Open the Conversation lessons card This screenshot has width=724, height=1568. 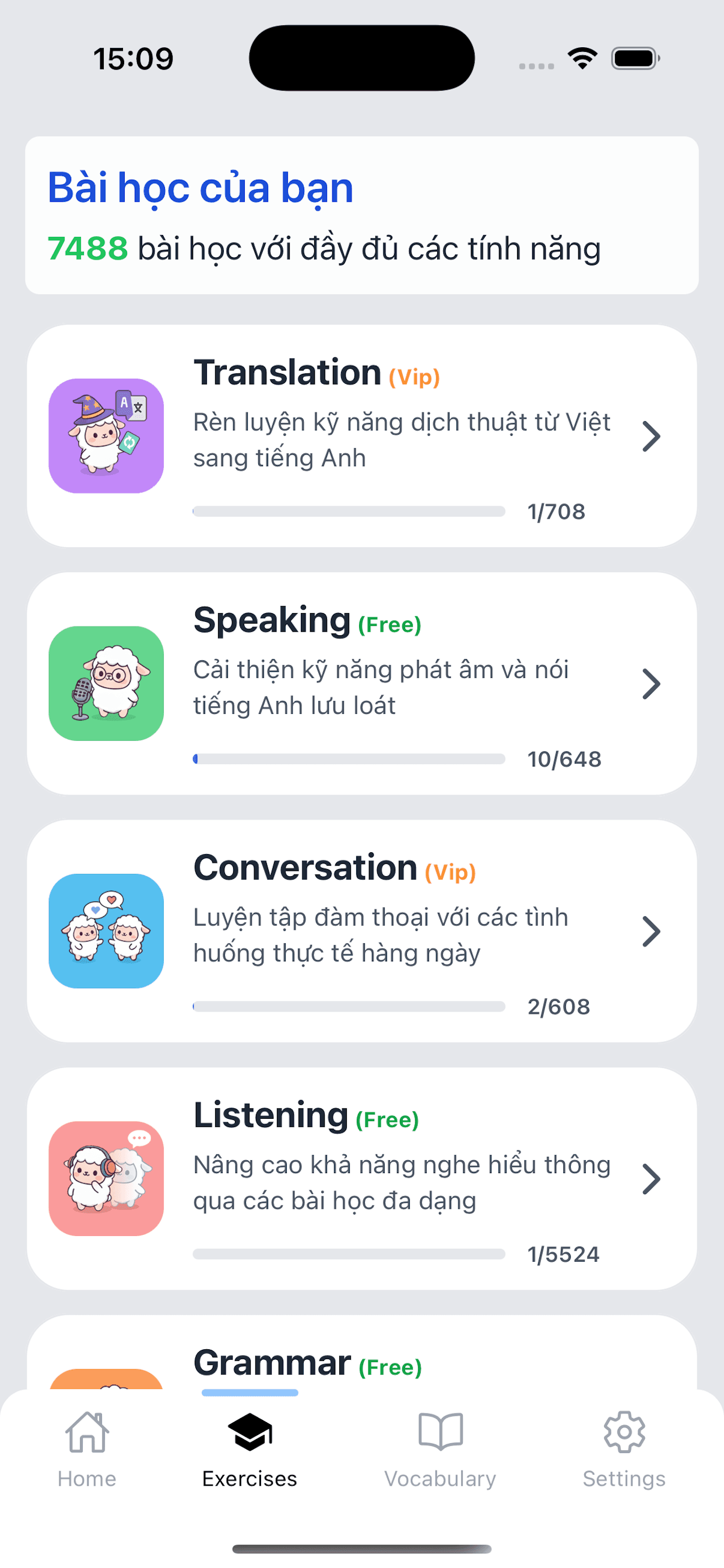[x=361, y=930]
